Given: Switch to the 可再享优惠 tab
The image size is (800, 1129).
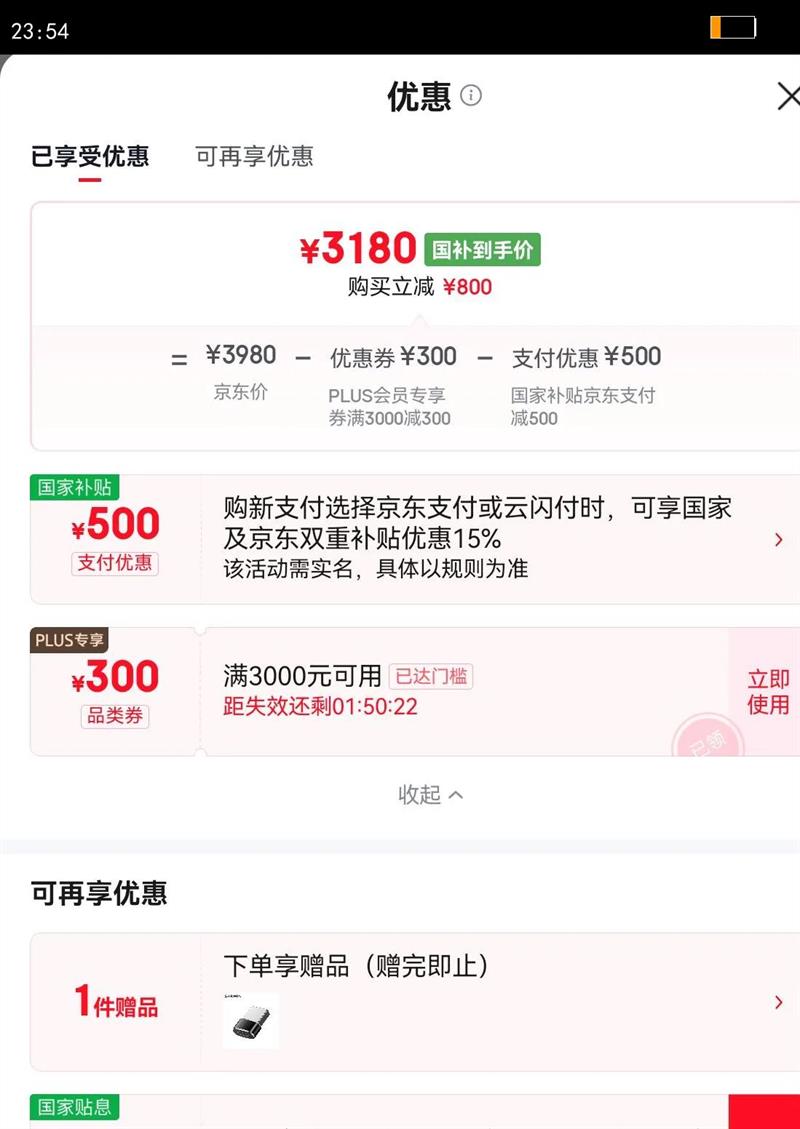Looking at the screenshot, I should click(x=254, y=156).
